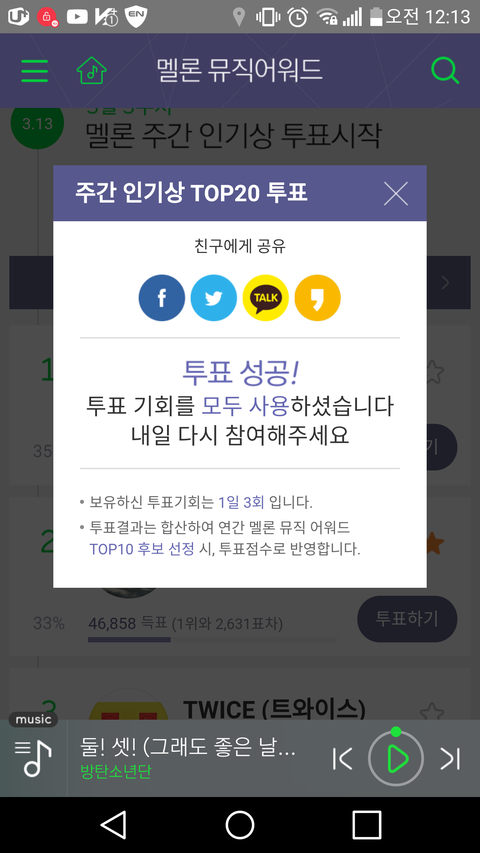This screenshot has height=853, width=480.
Task: Open the hamburger menu
Action: (x=34, y=71)
